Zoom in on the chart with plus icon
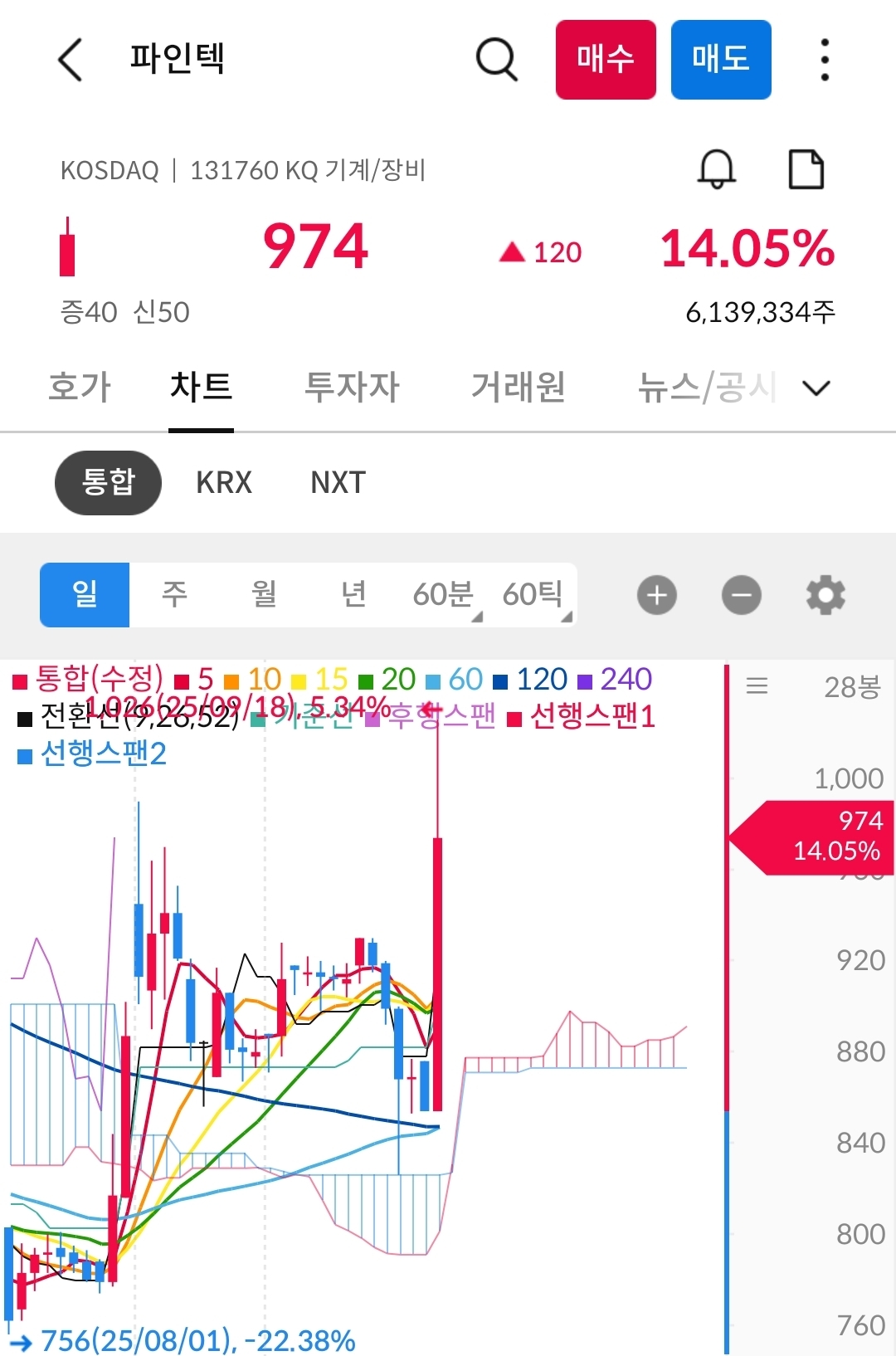 point(656,594)
